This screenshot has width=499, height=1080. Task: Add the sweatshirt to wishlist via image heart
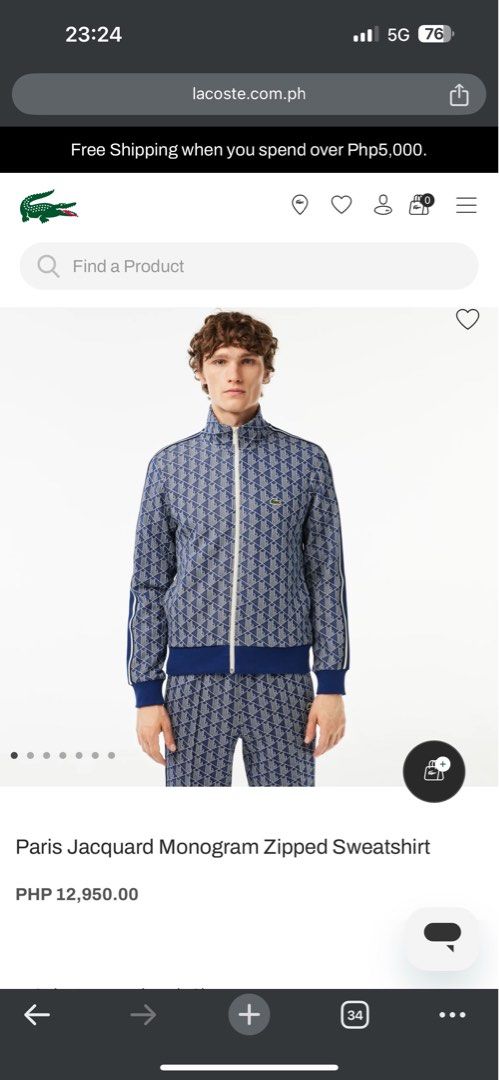(x=467, y=319)
